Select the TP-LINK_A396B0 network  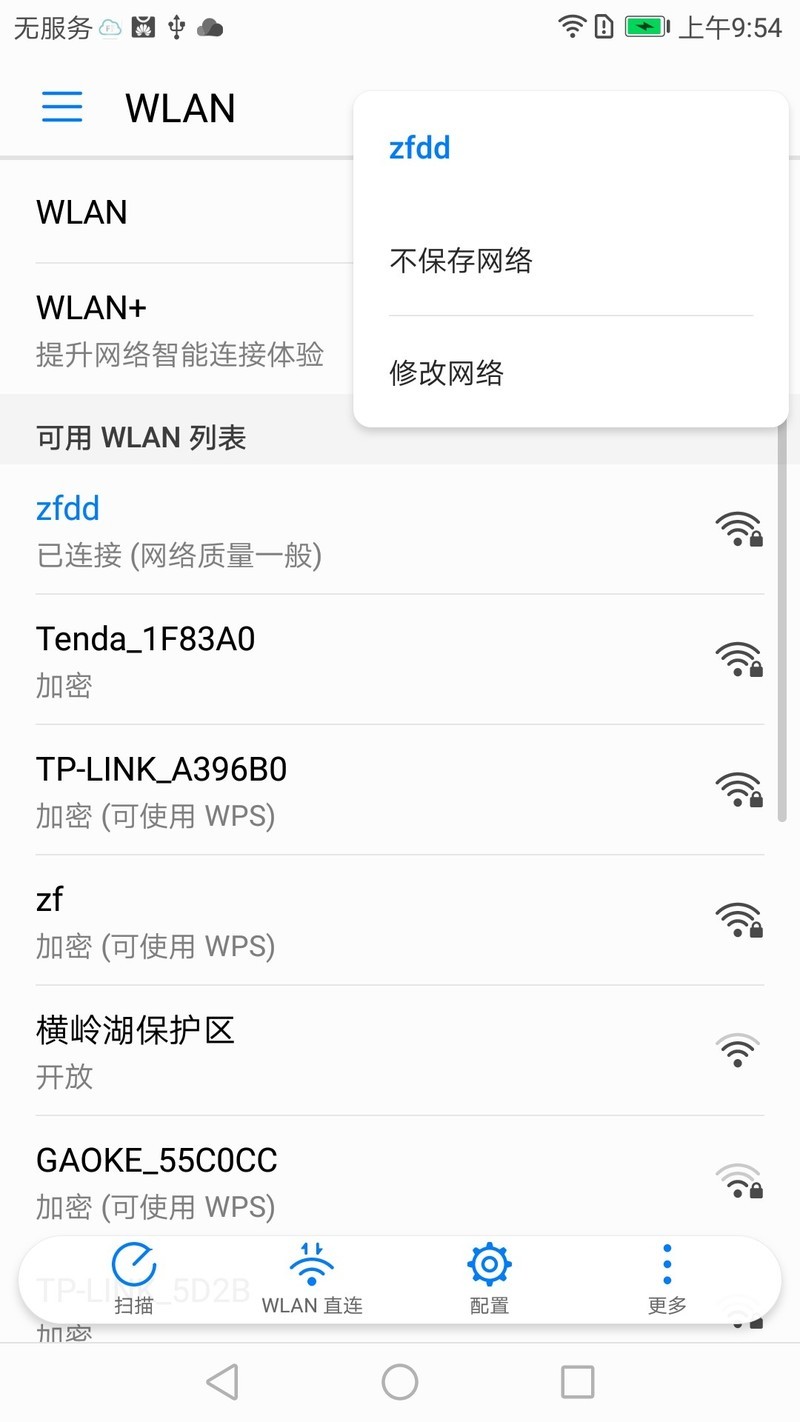coord(300,790)
